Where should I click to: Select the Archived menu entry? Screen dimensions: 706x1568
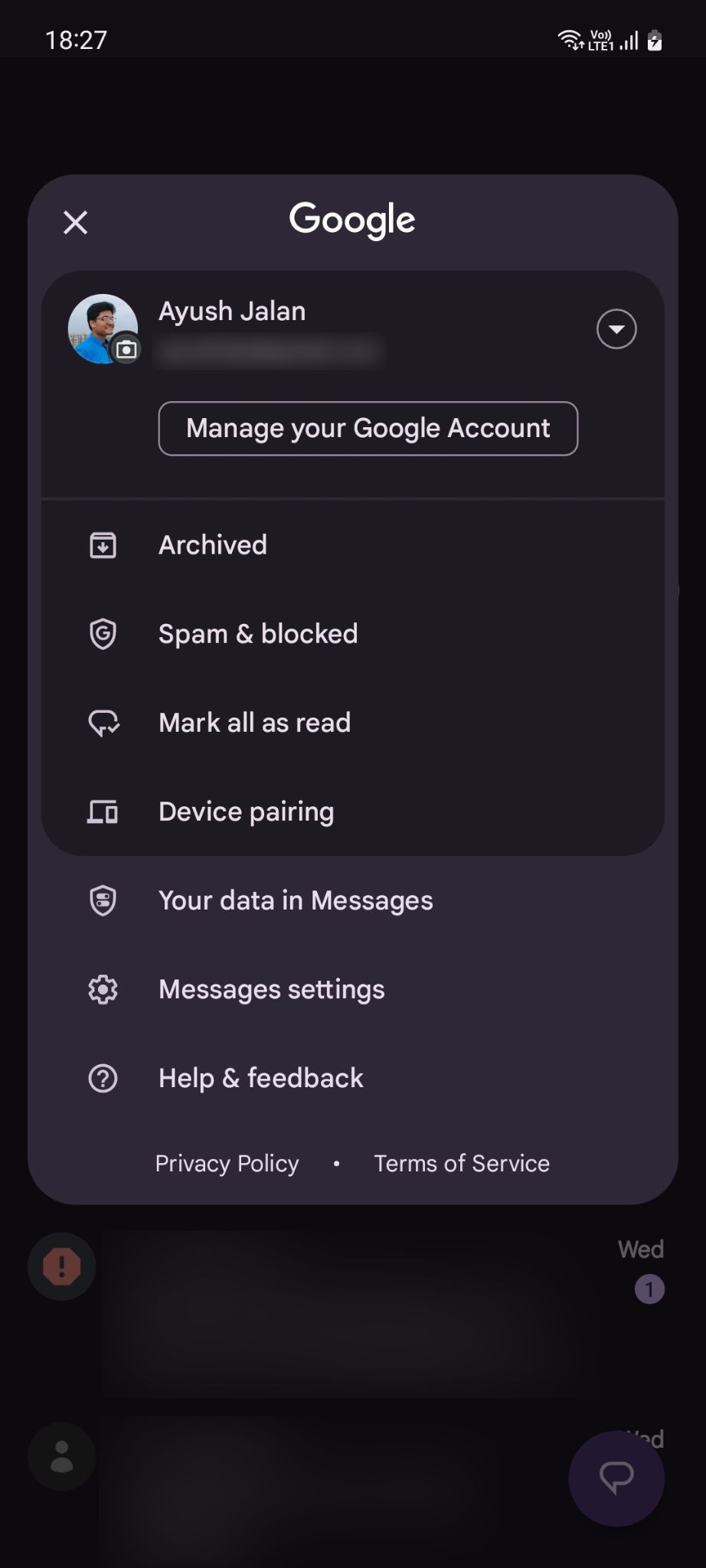click(212, 544)
